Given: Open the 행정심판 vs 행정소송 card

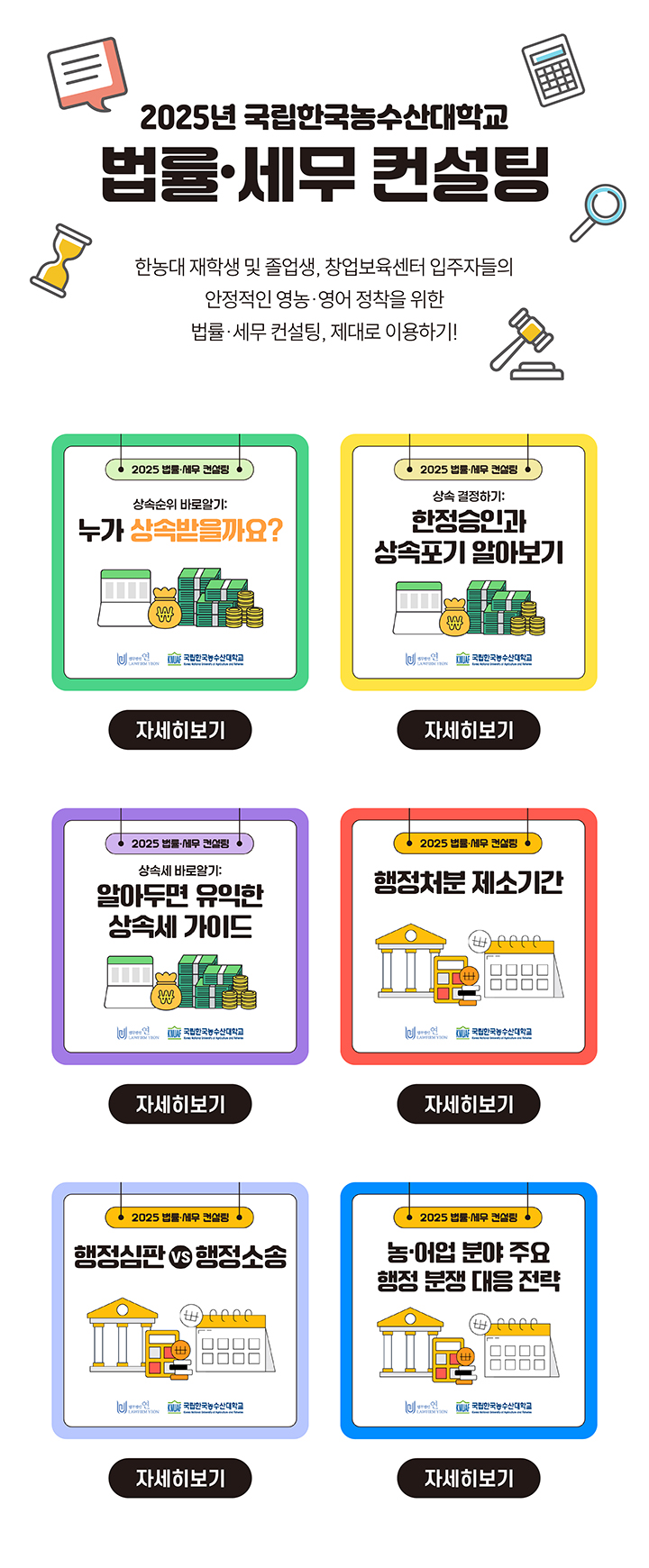Looking at the screenshot, I should pos(180,1311).
